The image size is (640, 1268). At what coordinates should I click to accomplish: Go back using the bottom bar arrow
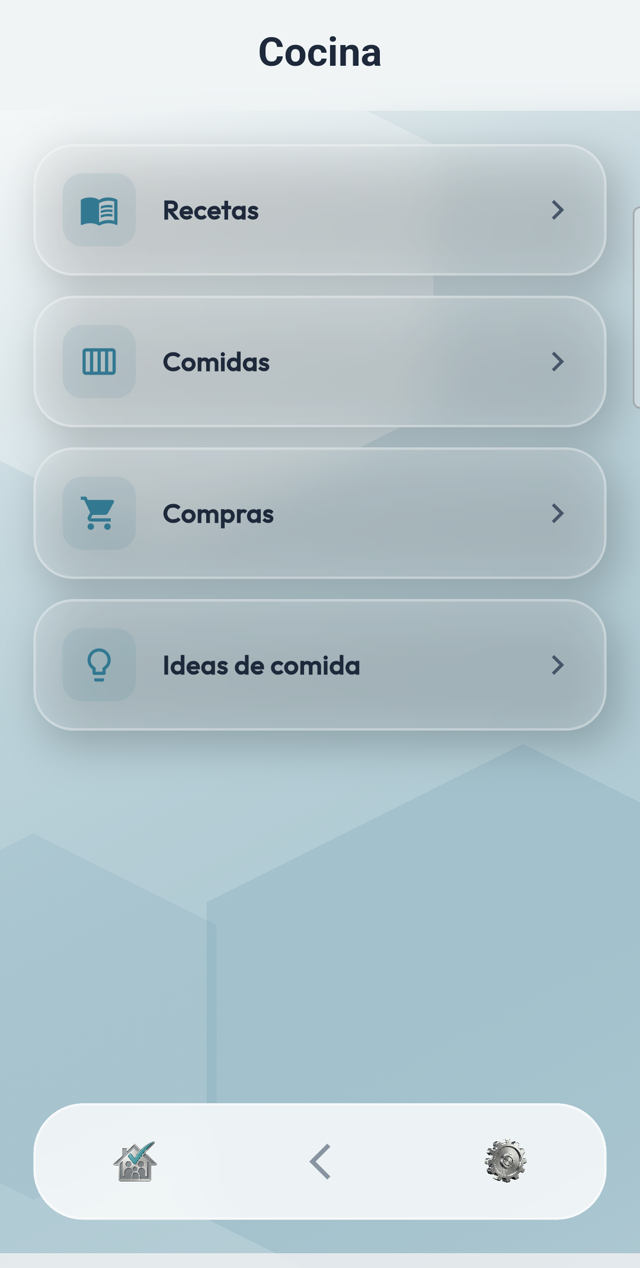pyautogui.click(x=320, y=1162)
